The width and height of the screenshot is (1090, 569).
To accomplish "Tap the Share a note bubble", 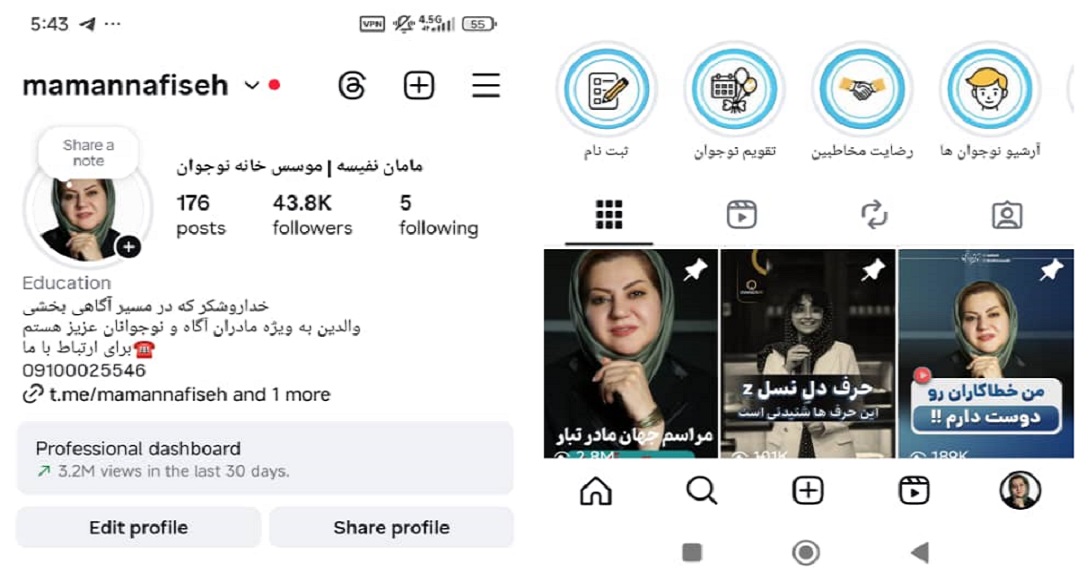I will [x=88, y=152].
